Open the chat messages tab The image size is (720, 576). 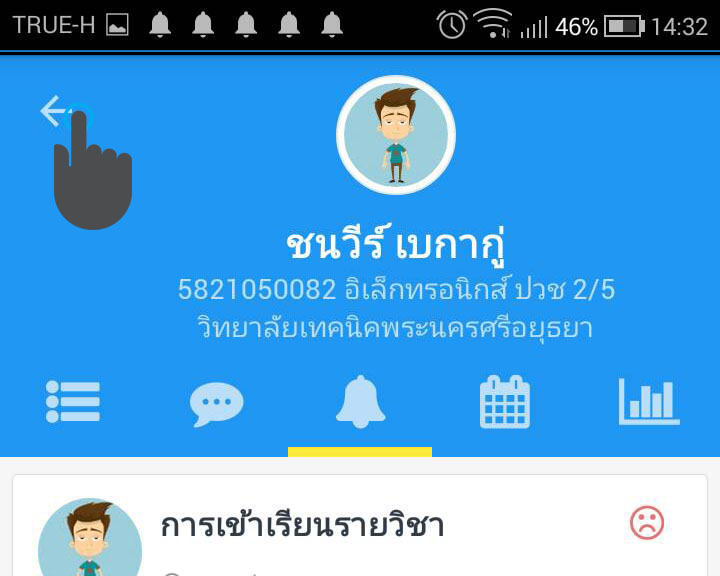click(216, 404)
